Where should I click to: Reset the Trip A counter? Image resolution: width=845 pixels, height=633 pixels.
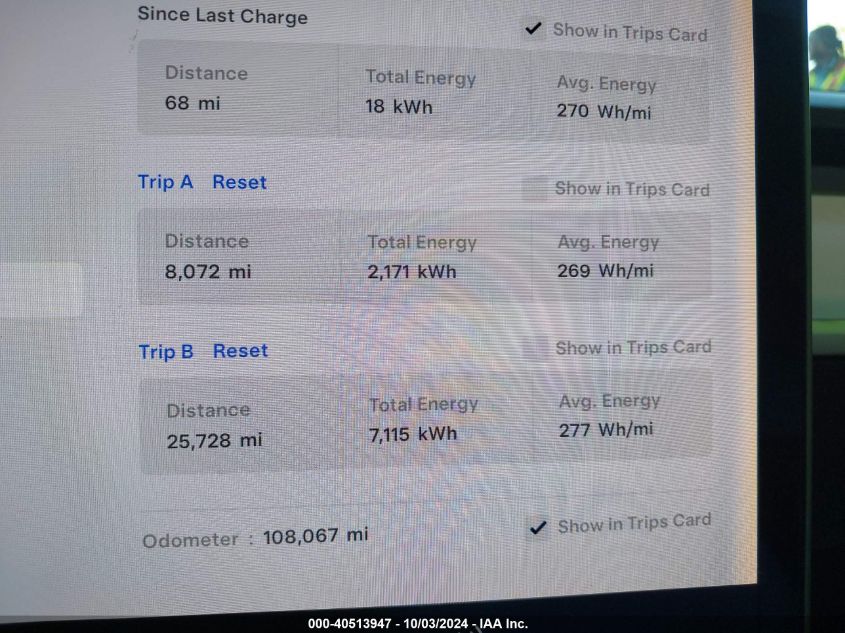pyautogui.click(x=239, y=182)
